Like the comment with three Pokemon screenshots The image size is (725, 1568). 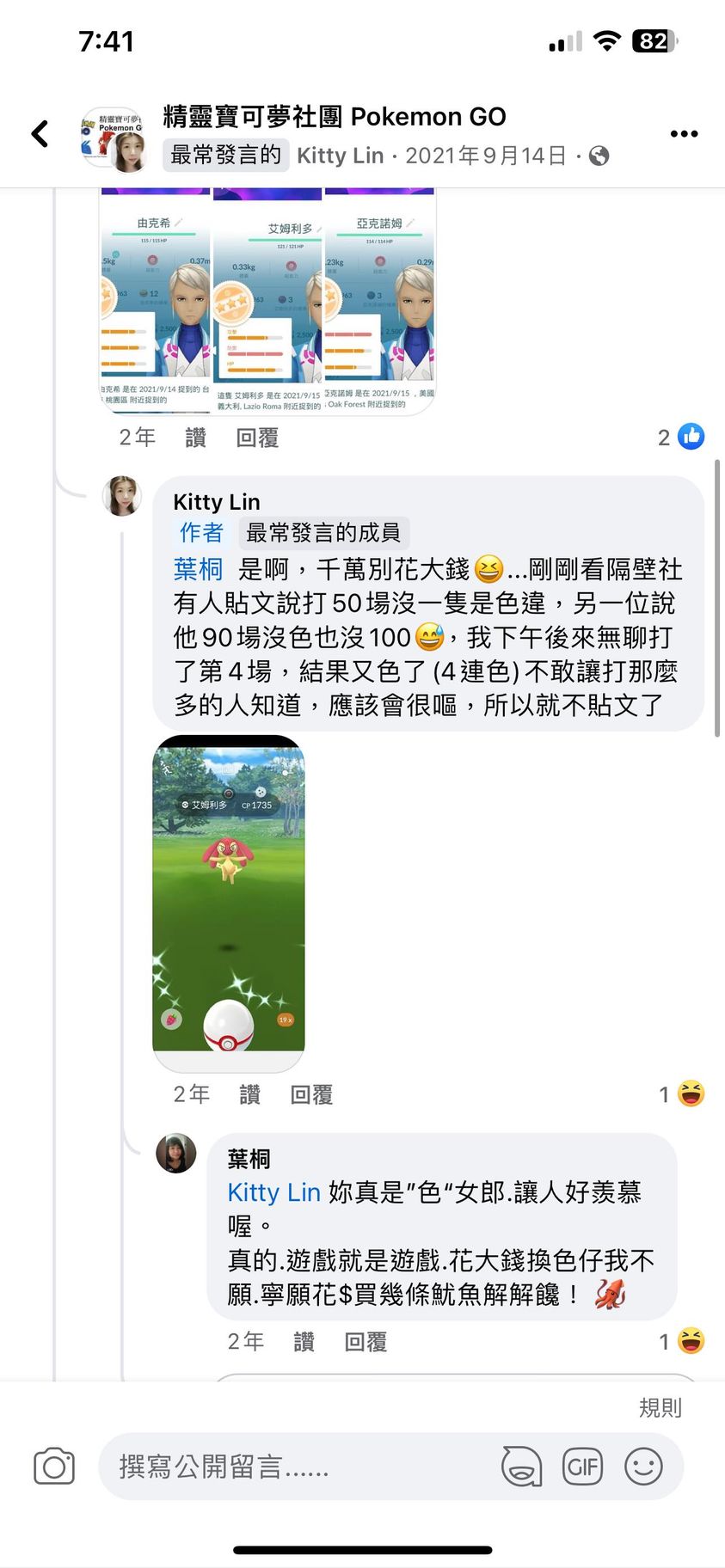click(195, 438)
